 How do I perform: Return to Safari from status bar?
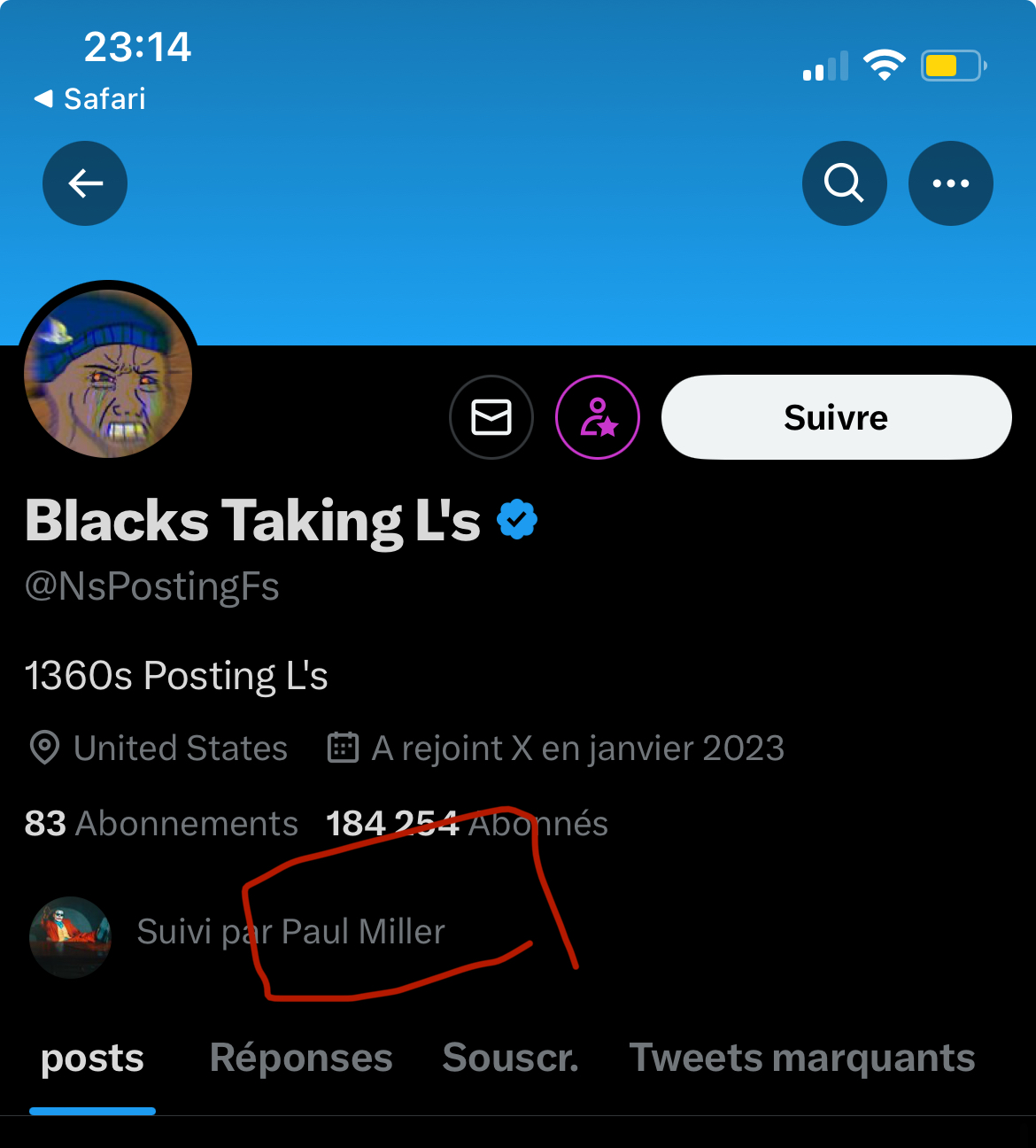pos(89,98)
